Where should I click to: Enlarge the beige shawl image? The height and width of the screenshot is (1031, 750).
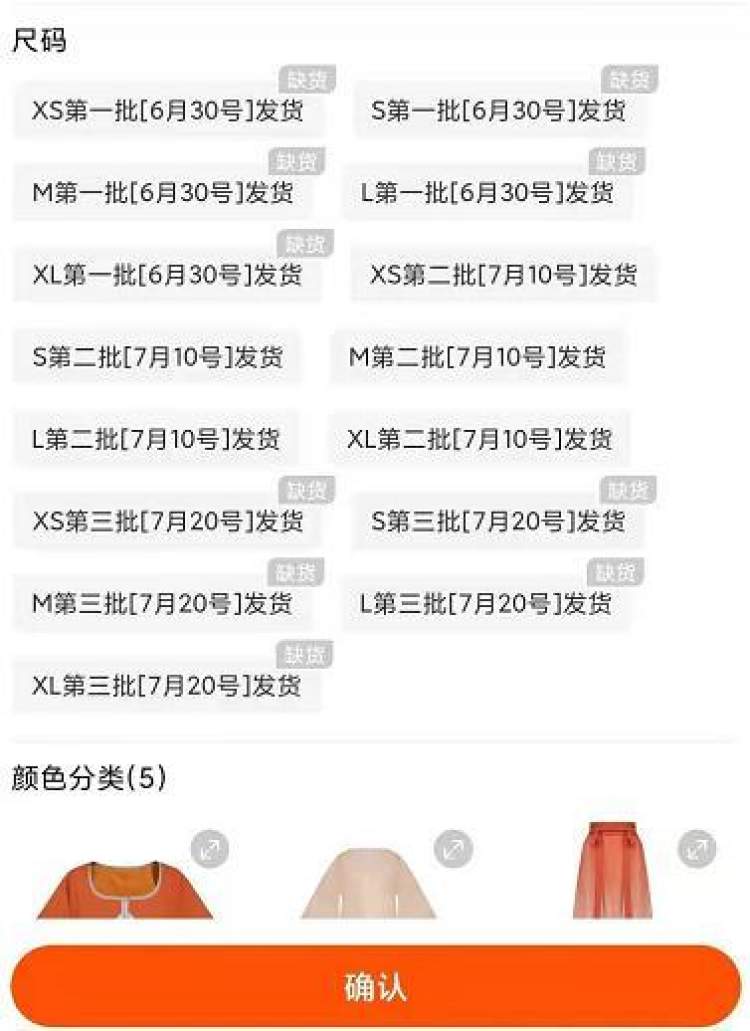tap(453, 850)
